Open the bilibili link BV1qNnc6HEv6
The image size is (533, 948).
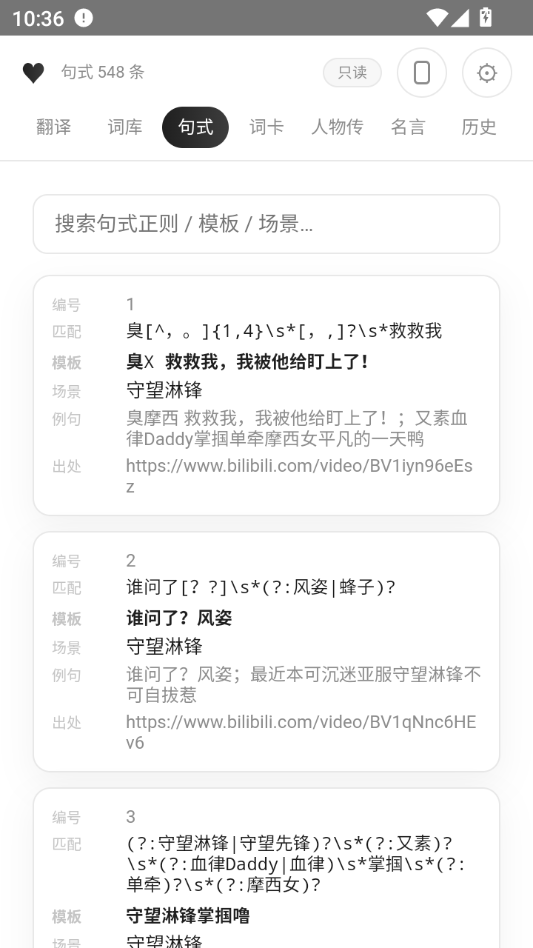pos(301,732)
